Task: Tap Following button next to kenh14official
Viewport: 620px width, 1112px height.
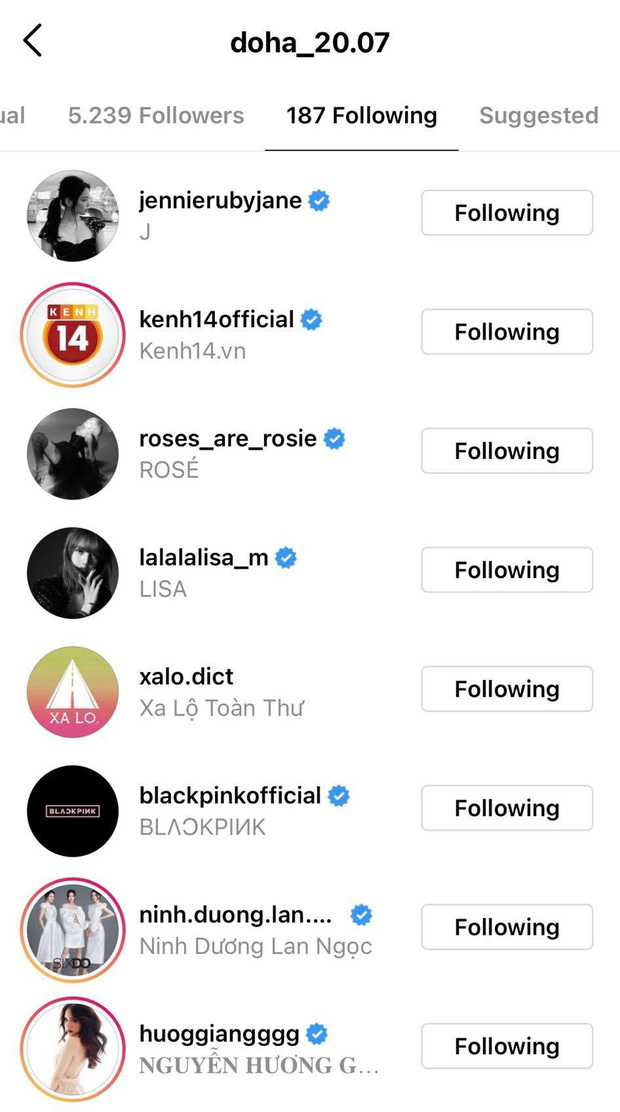Action: 506,332
